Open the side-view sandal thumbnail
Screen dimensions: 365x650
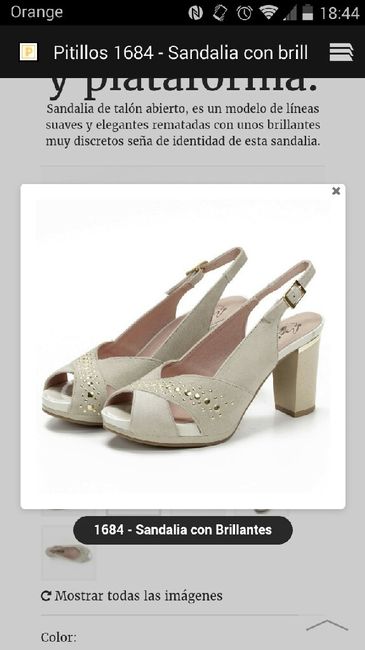coord(68,553)
